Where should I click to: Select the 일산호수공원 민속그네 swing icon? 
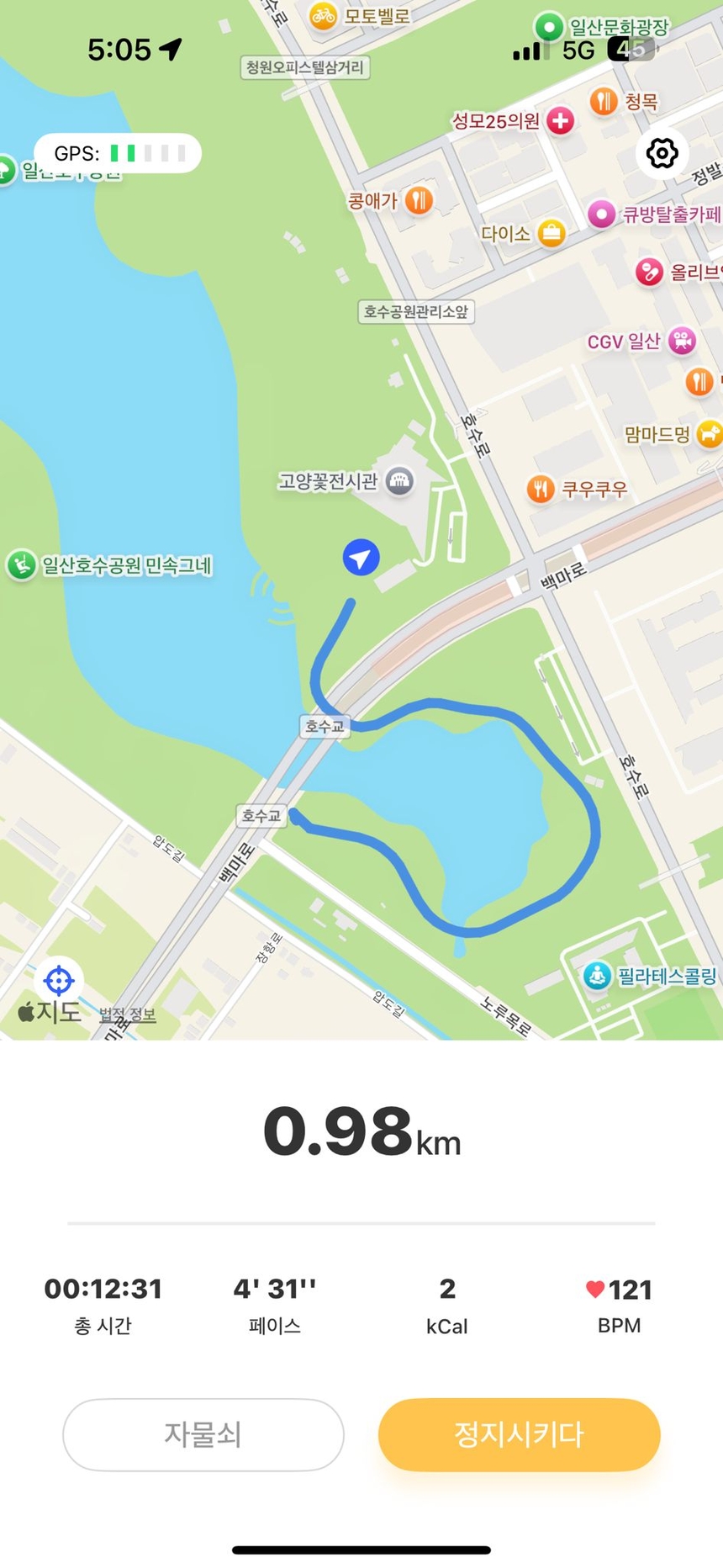point(21,565)
